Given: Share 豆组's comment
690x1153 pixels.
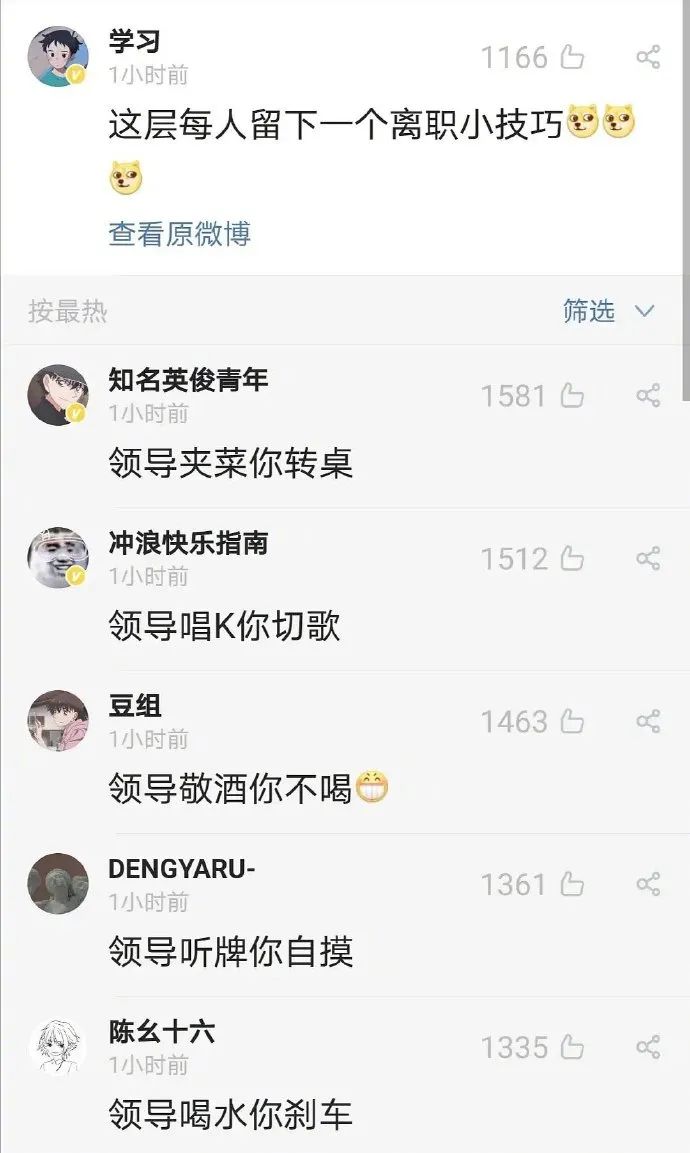Looking at the screenshot, I should click(648, 722).
